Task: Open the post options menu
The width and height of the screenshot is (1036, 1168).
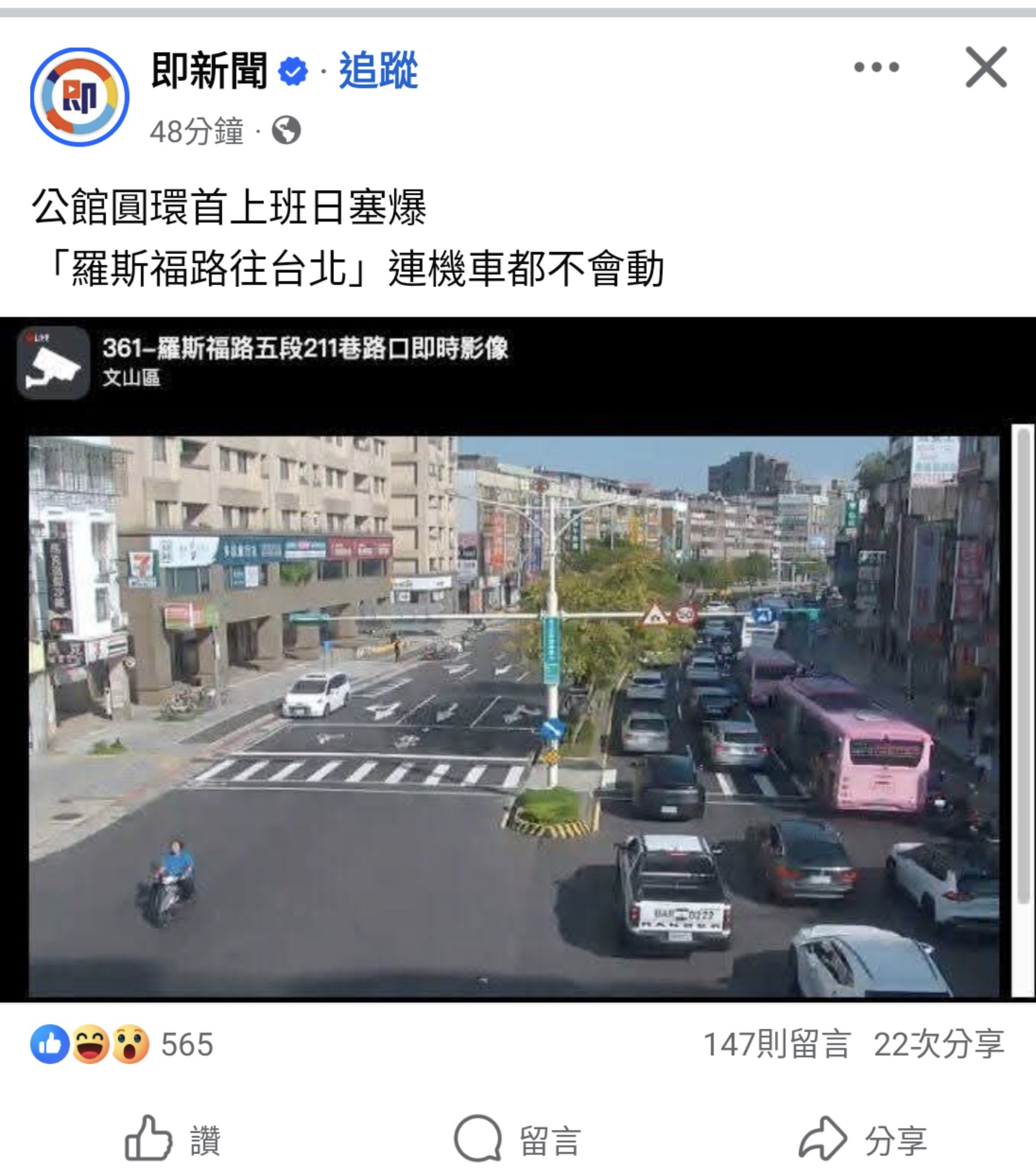Action: coord(876,67)
